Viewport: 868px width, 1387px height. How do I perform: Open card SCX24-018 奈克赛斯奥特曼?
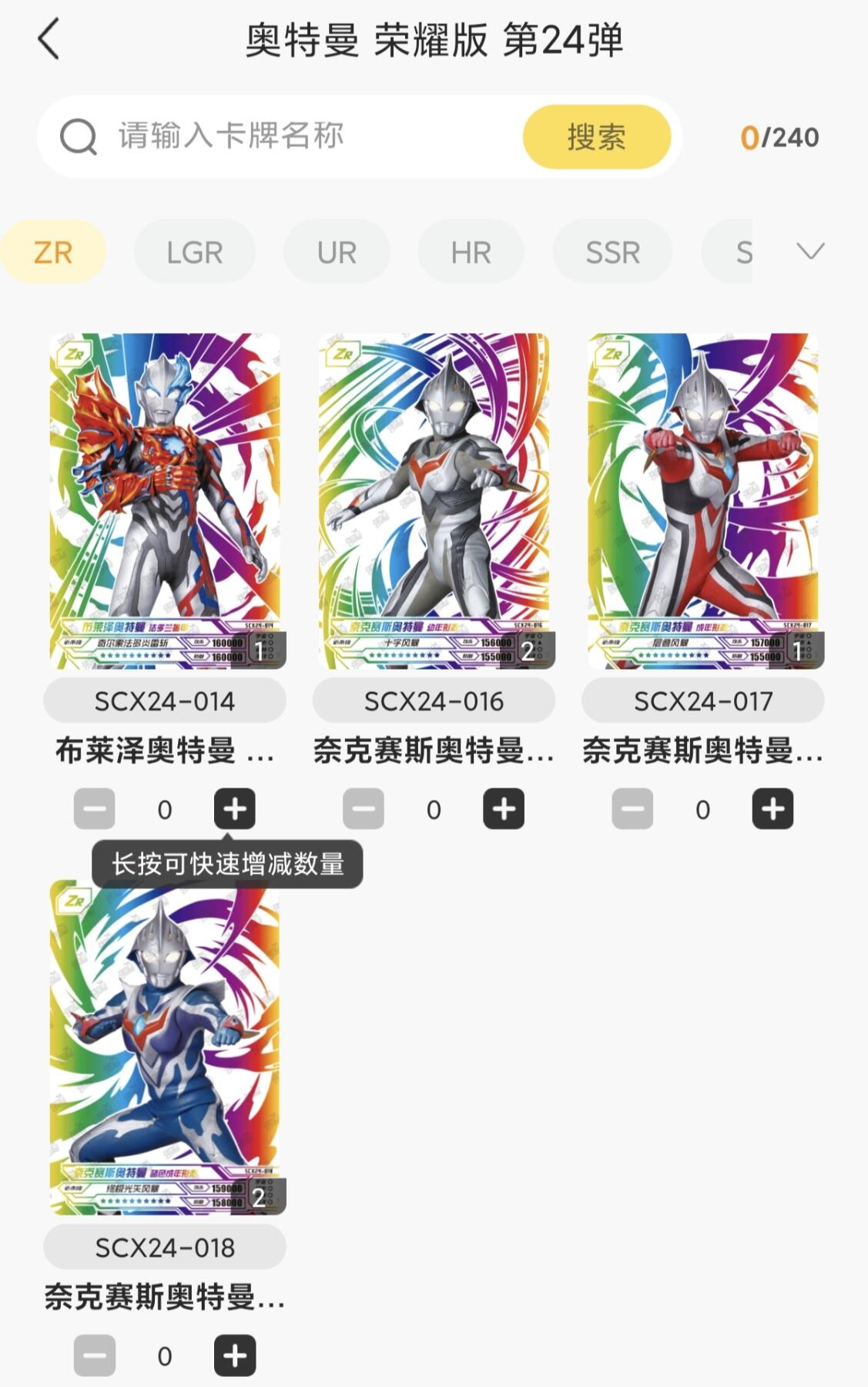click(165, 1048)
